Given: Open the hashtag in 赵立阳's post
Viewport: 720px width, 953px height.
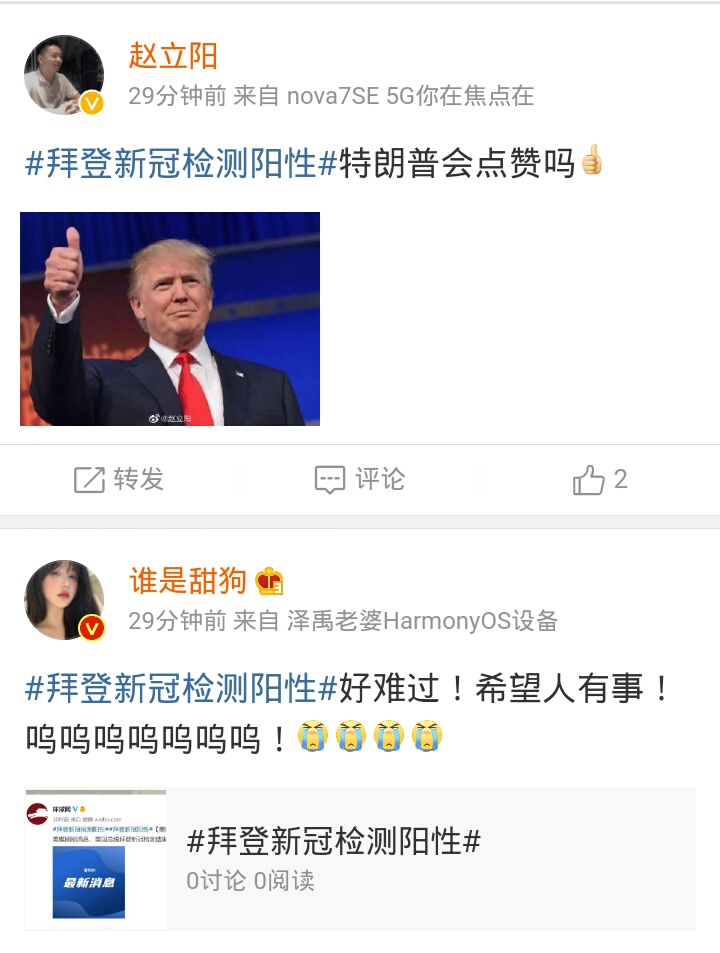Looking at the screenshot, I should [181, 162].
